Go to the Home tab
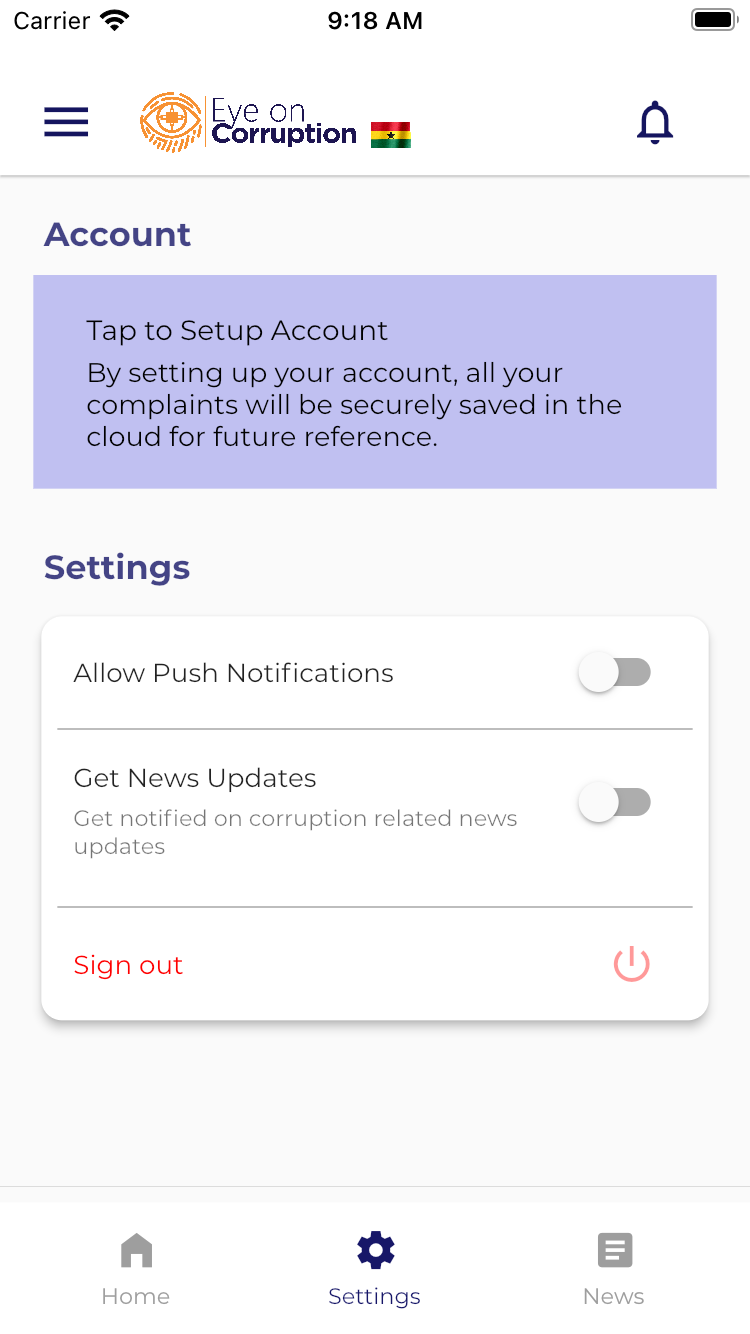Image resolution: width=750 pixels, height=1334 pixels. (136, 1268)
